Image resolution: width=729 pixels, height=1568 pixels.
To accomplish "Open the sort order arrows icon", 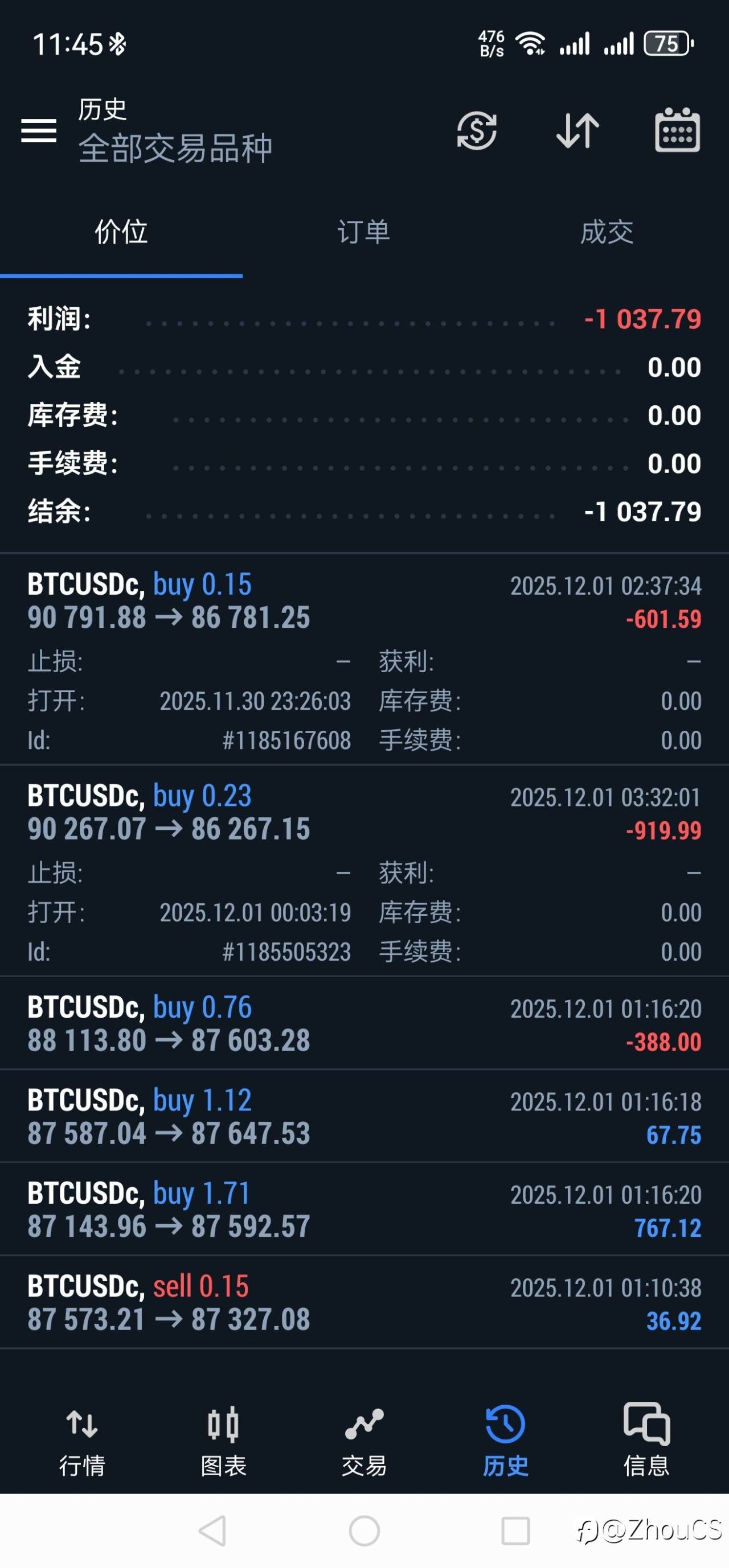I will click(x=578, y=130).
